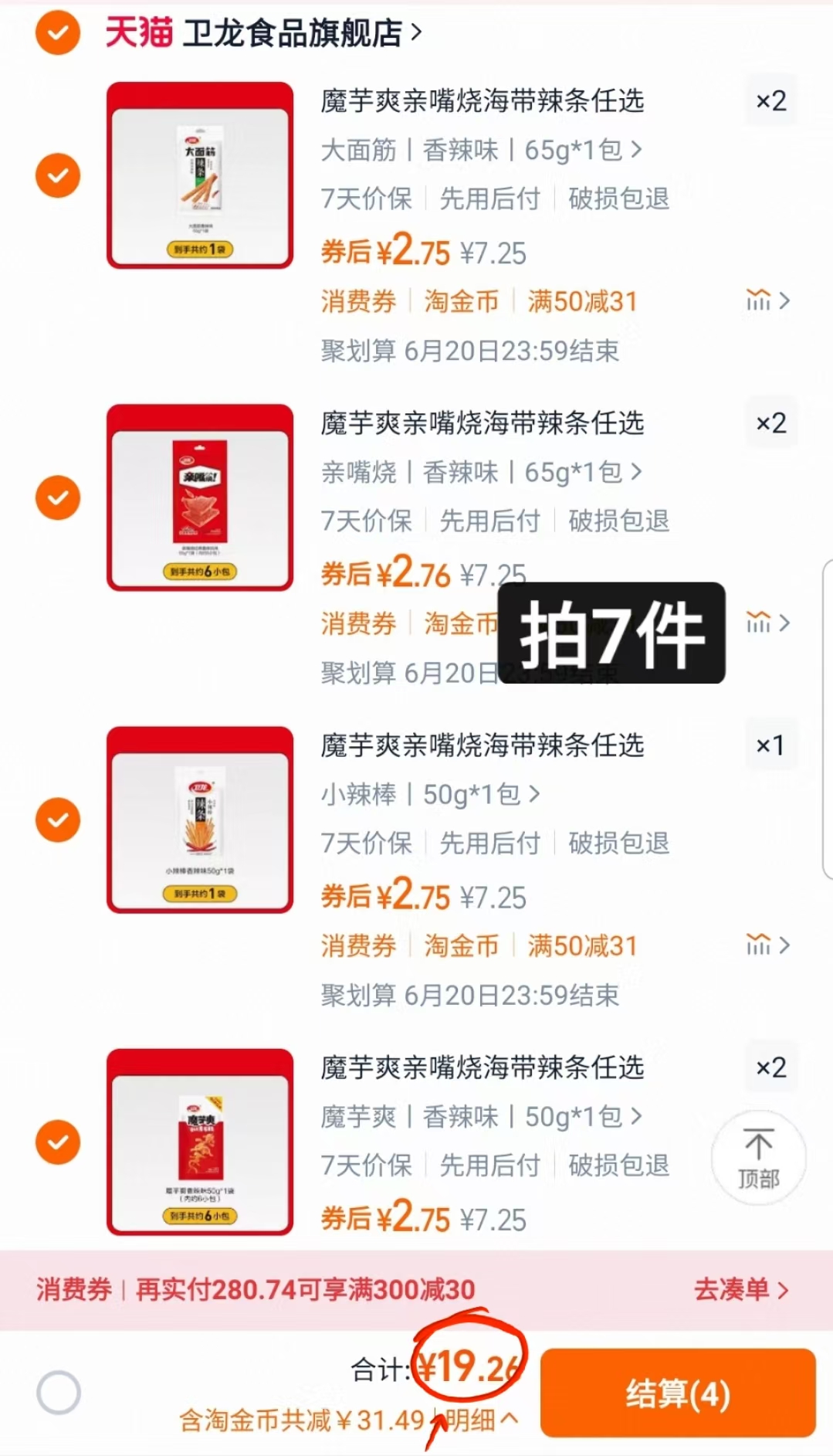The width and height of the screenshot is (833, 1456).
Task: Open price trend chart for 亲嘴烧 item
Action: 760,623
